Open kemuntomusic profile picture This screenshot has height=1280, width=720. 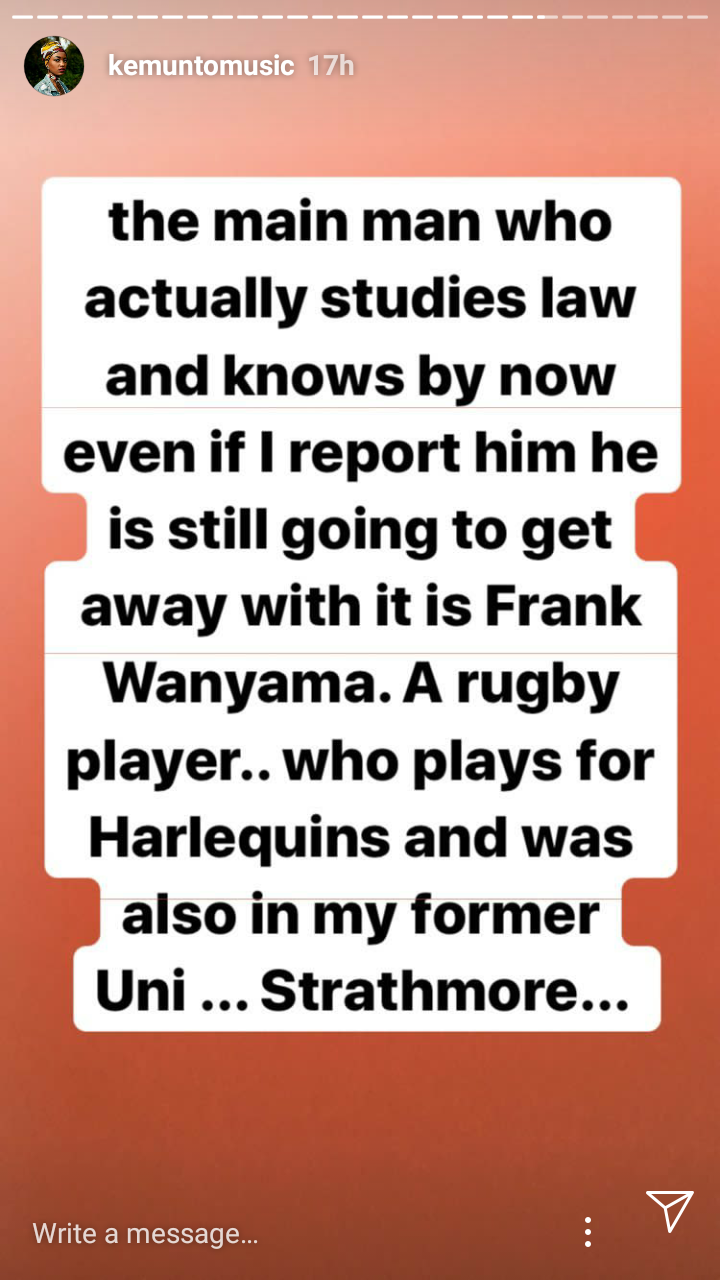click(53, 66)
